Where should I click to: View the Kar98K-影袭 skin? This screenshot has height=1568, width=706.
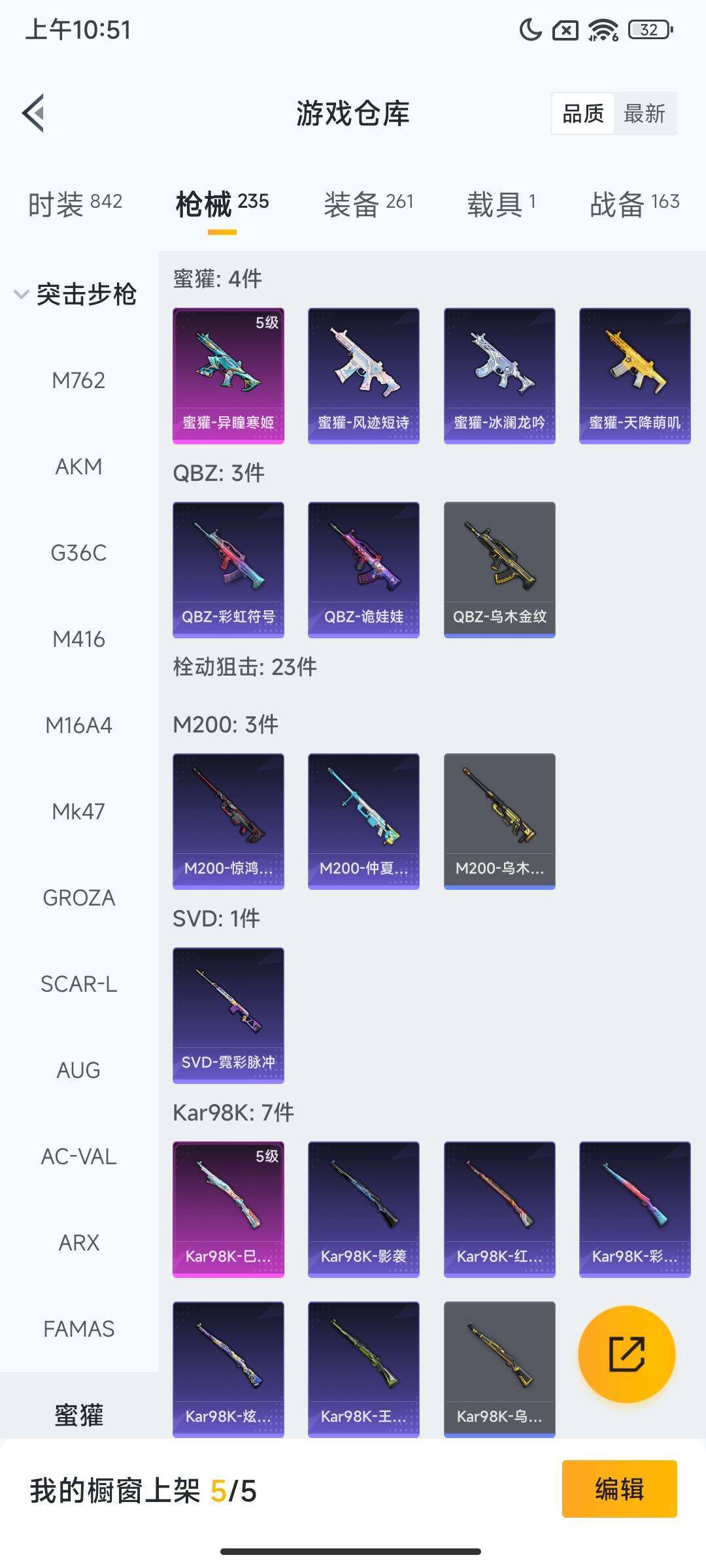point(363,1209)
